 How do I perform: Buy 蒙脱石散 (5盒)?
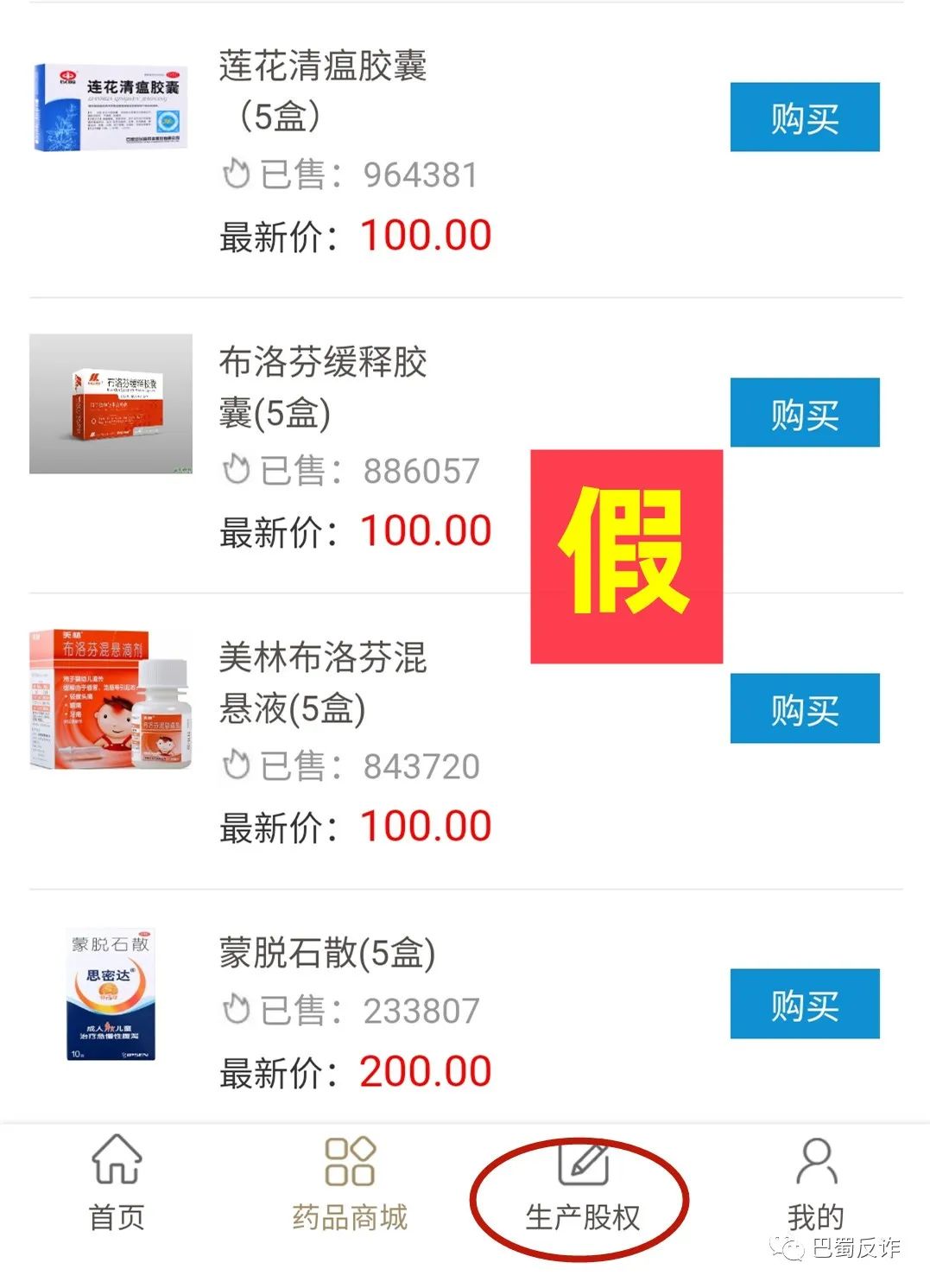804,1004
